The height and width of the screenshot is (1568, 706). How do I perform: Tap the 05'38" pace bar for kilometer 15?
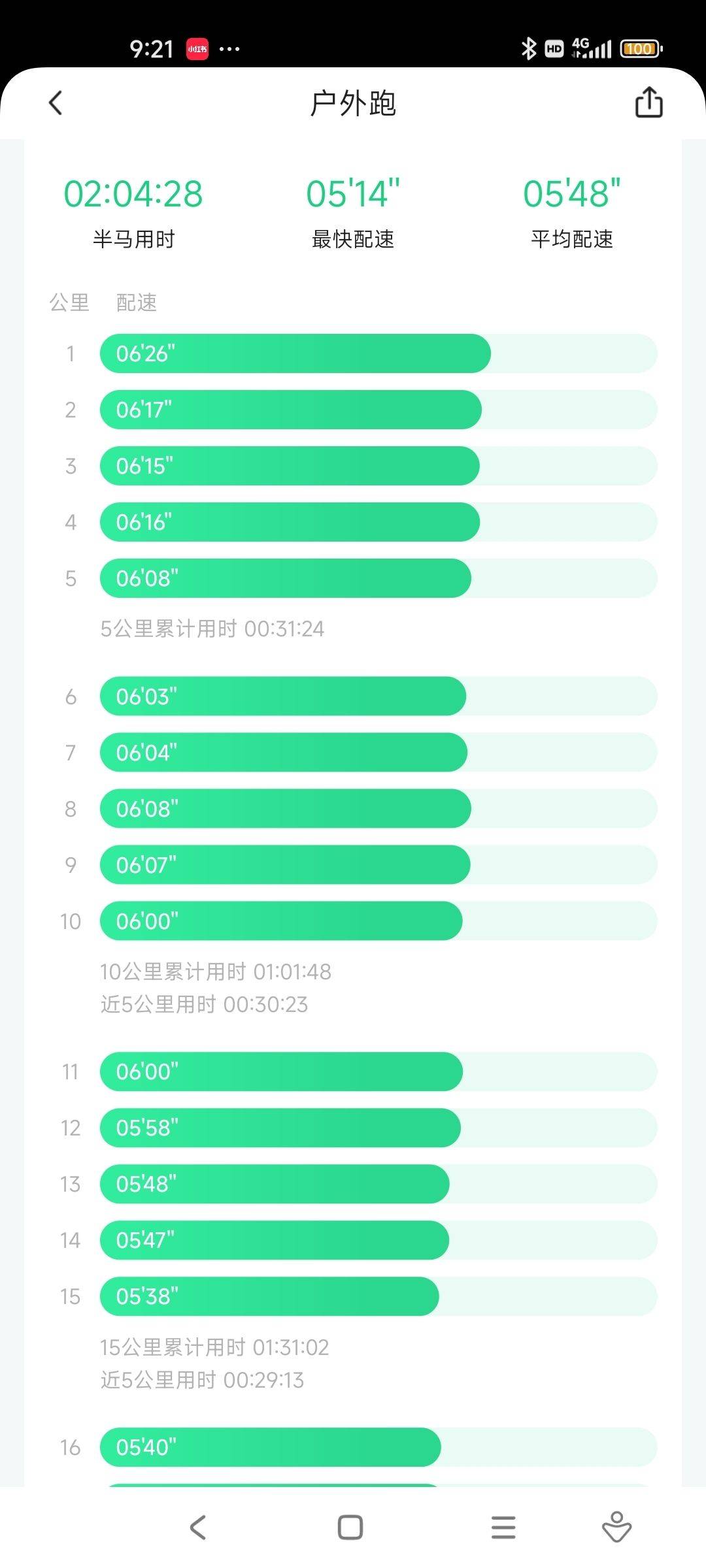pyautogui.click(x=268, y=1296)
